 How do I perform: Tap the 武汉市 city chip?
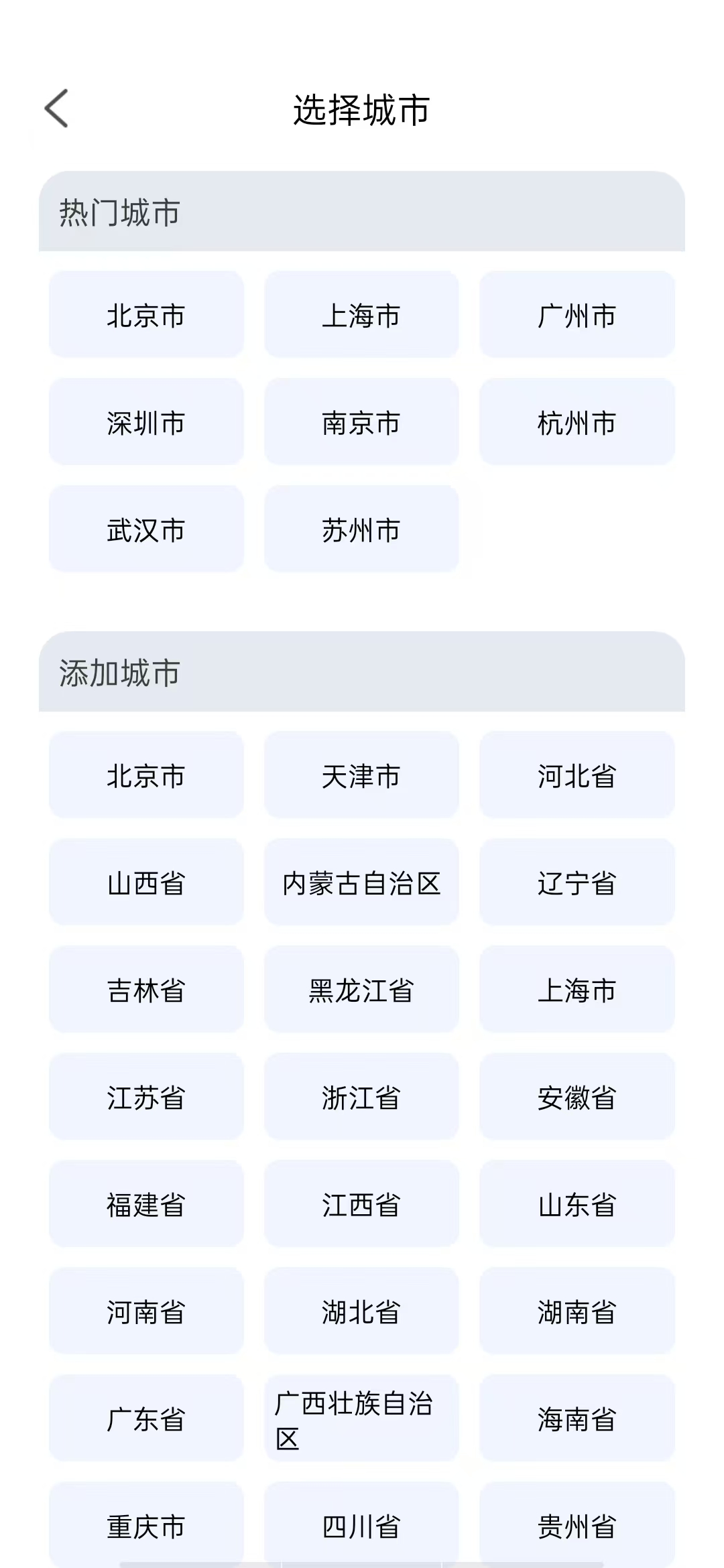(x=146, y=529)
